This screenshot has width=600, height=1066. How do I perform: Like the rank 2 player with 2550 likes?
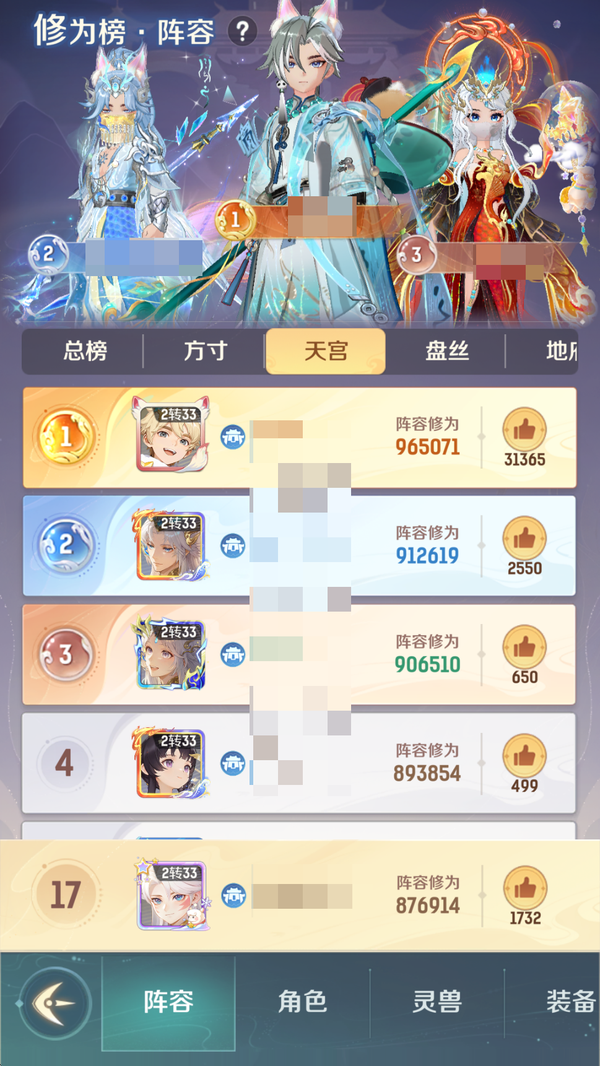(x=524, y=537)
